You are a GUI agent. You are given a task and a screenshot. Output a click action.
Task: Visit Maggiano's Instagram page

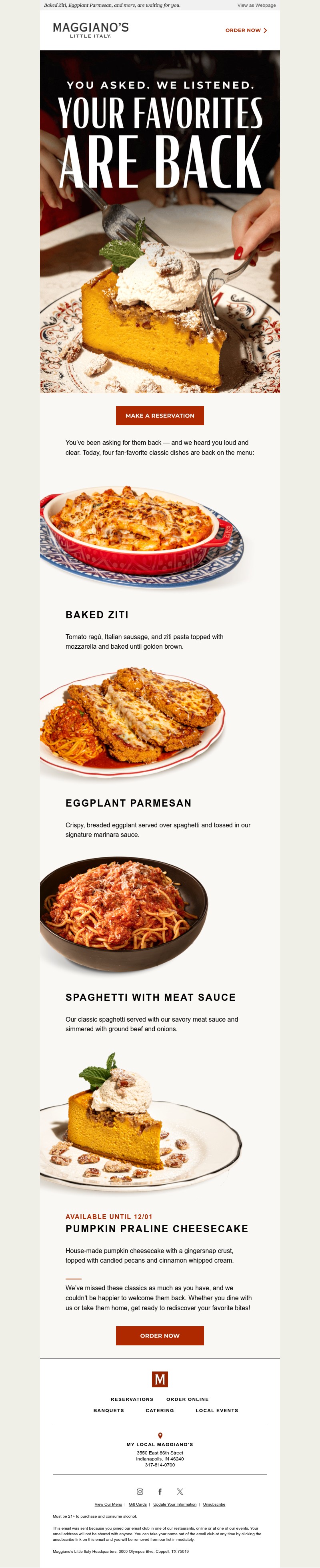point(140,1491)
